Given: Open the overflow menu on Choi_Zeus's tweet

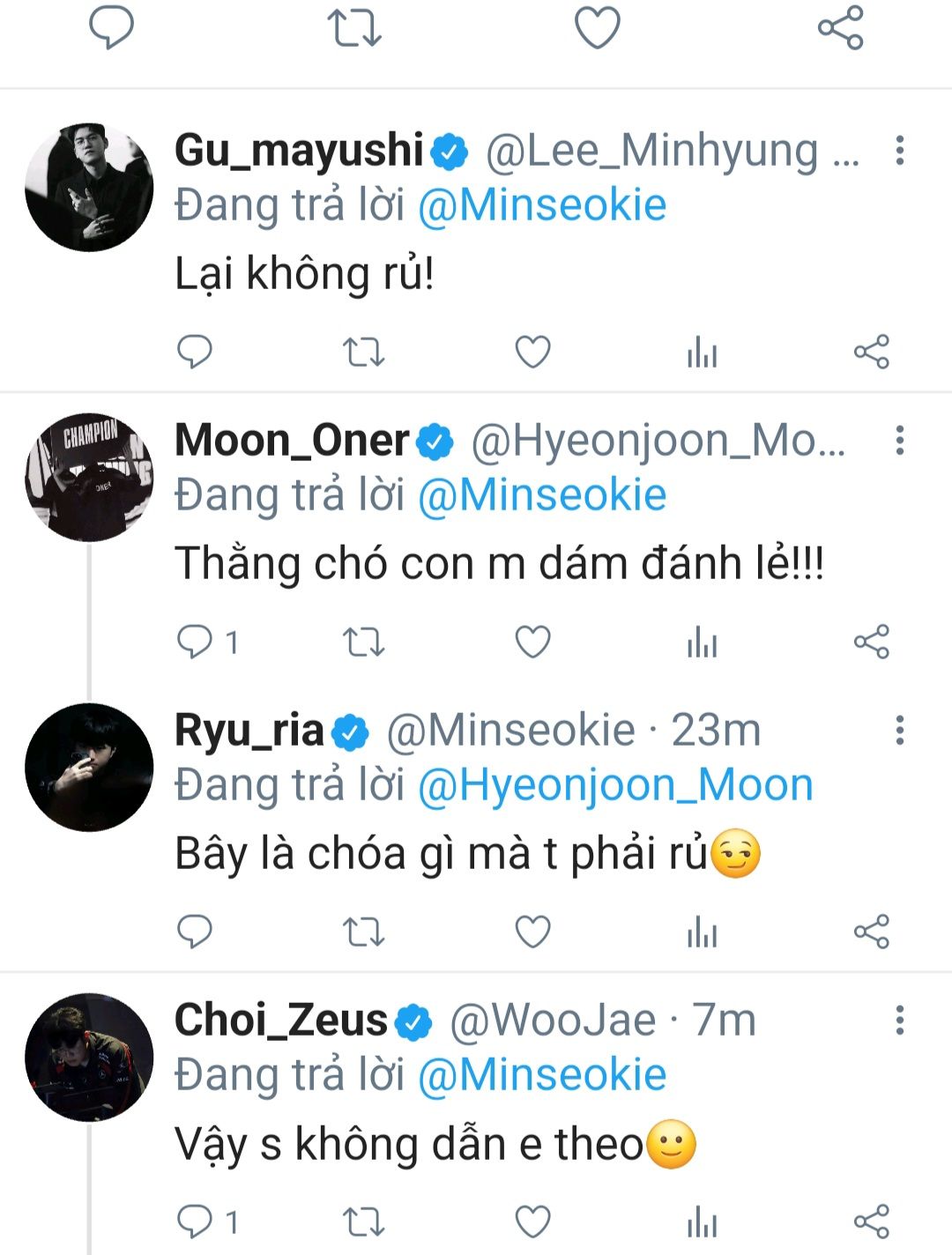Looking at the screenshot, I should (x=899, y=1021).
